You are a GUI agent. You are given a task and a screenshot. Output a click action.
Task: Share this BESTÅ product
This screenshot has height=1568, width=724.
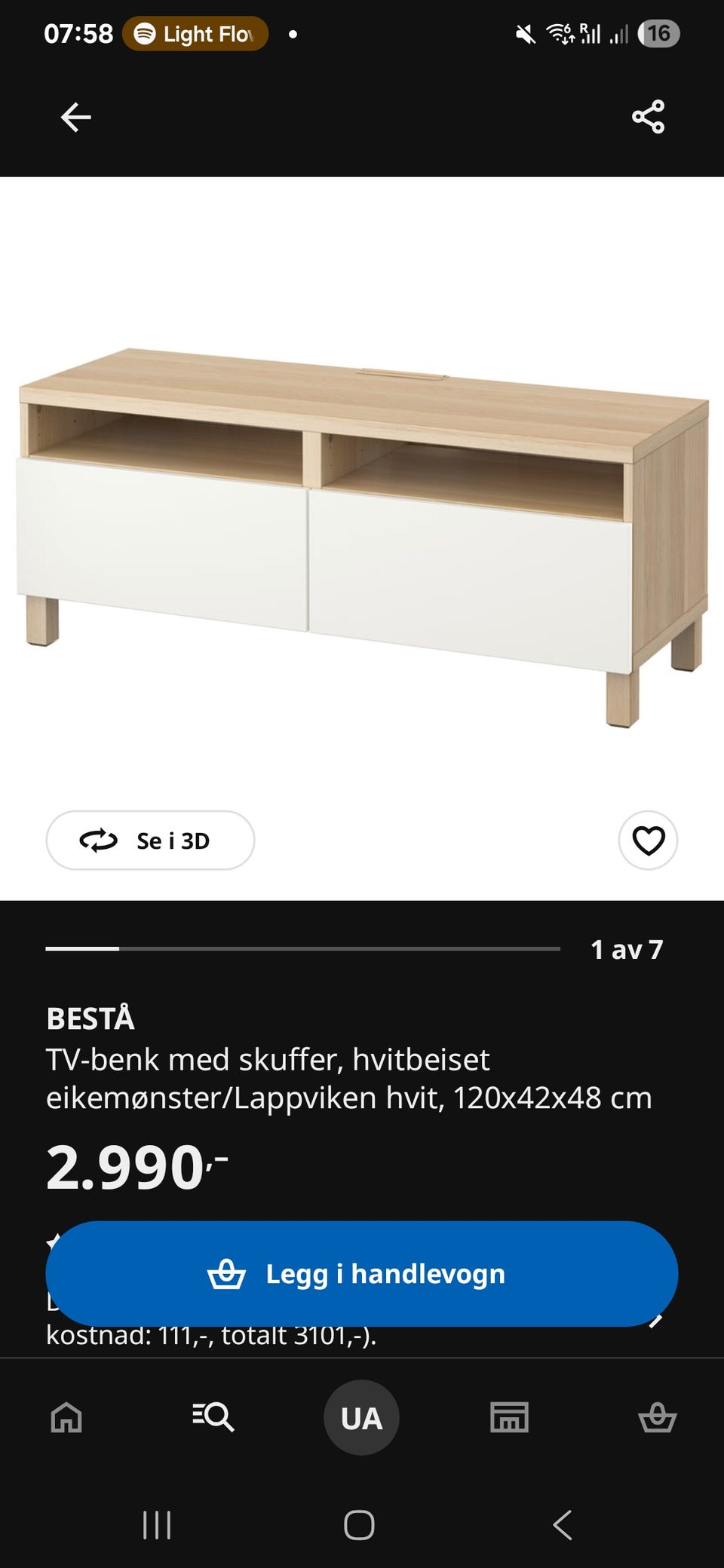648,117
